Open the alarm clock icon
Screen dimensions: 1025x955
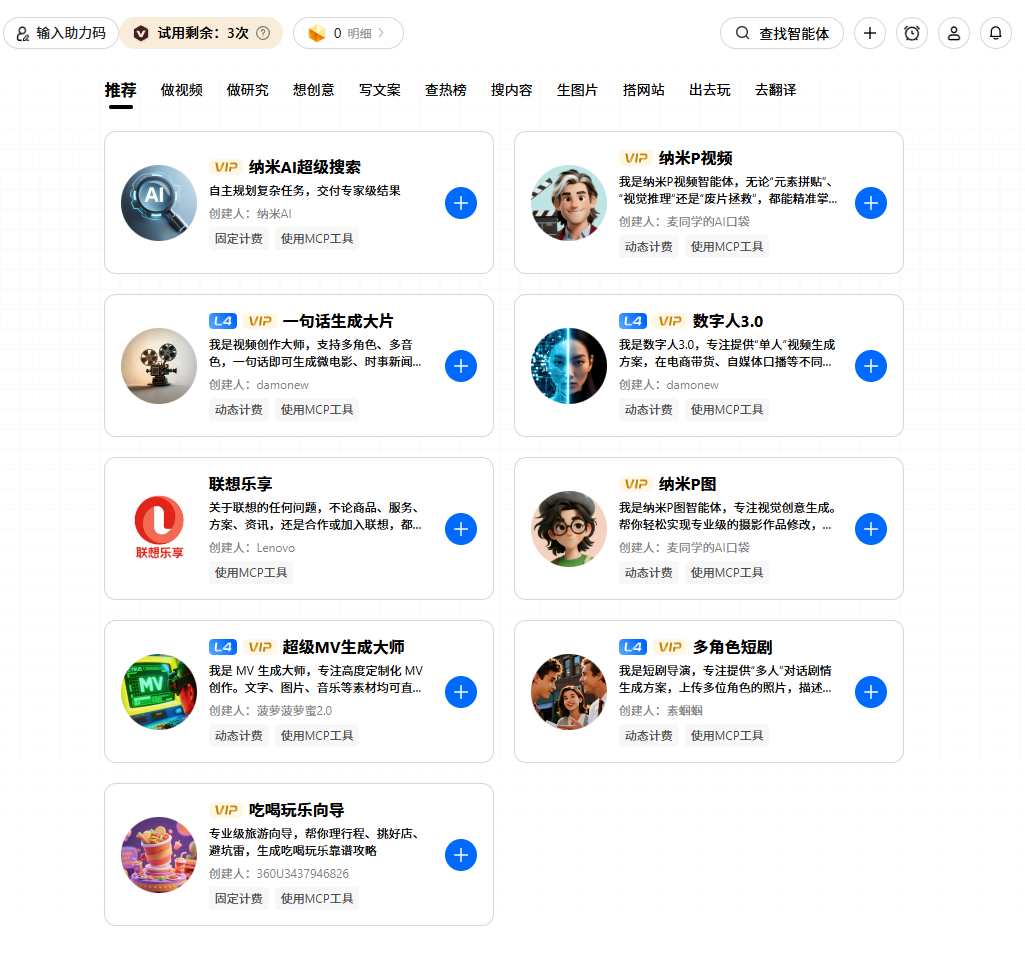tap(912, 33)
